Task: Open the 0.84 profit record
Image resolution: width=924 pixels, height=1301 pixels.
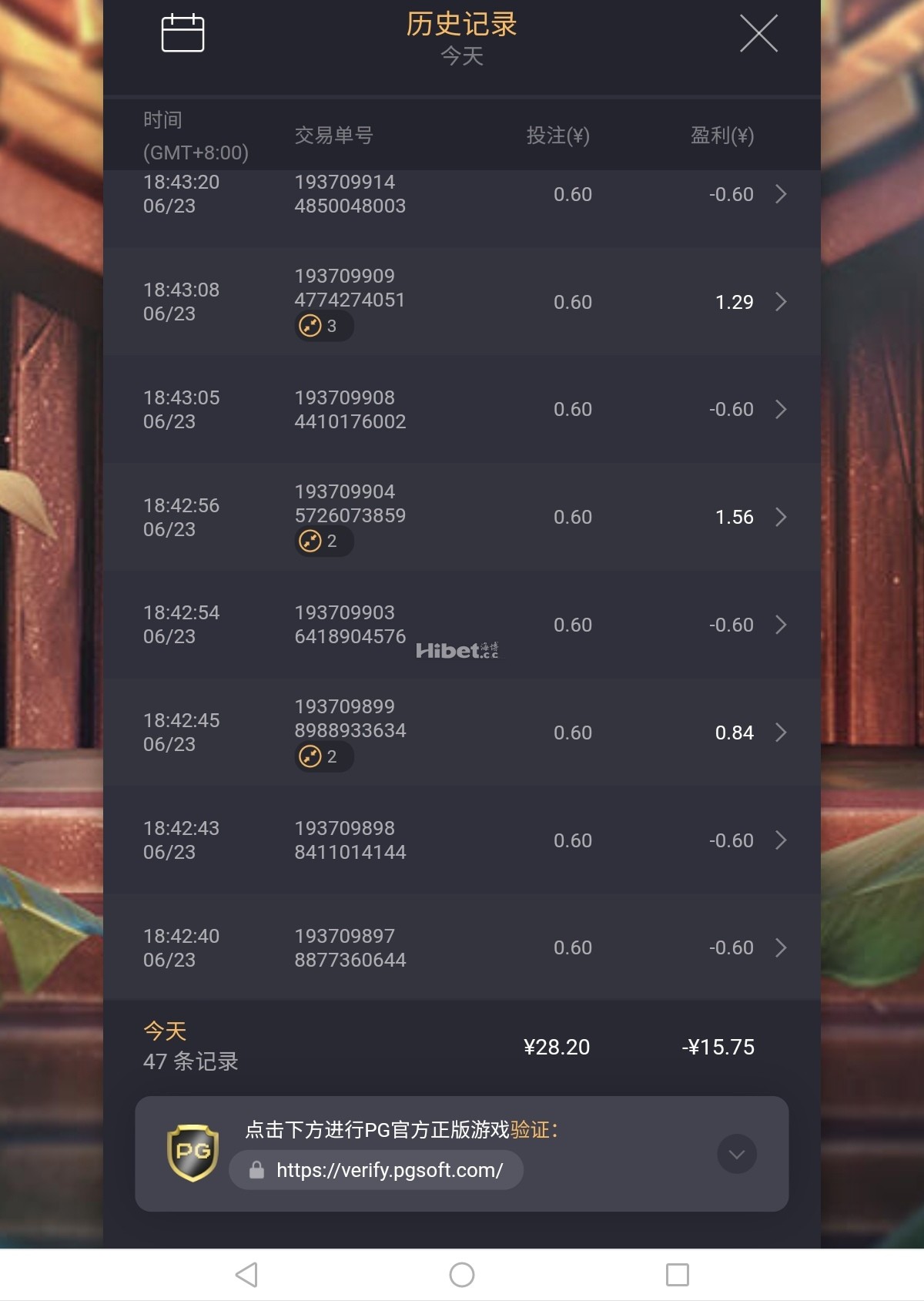Action: tap(780, 733)
